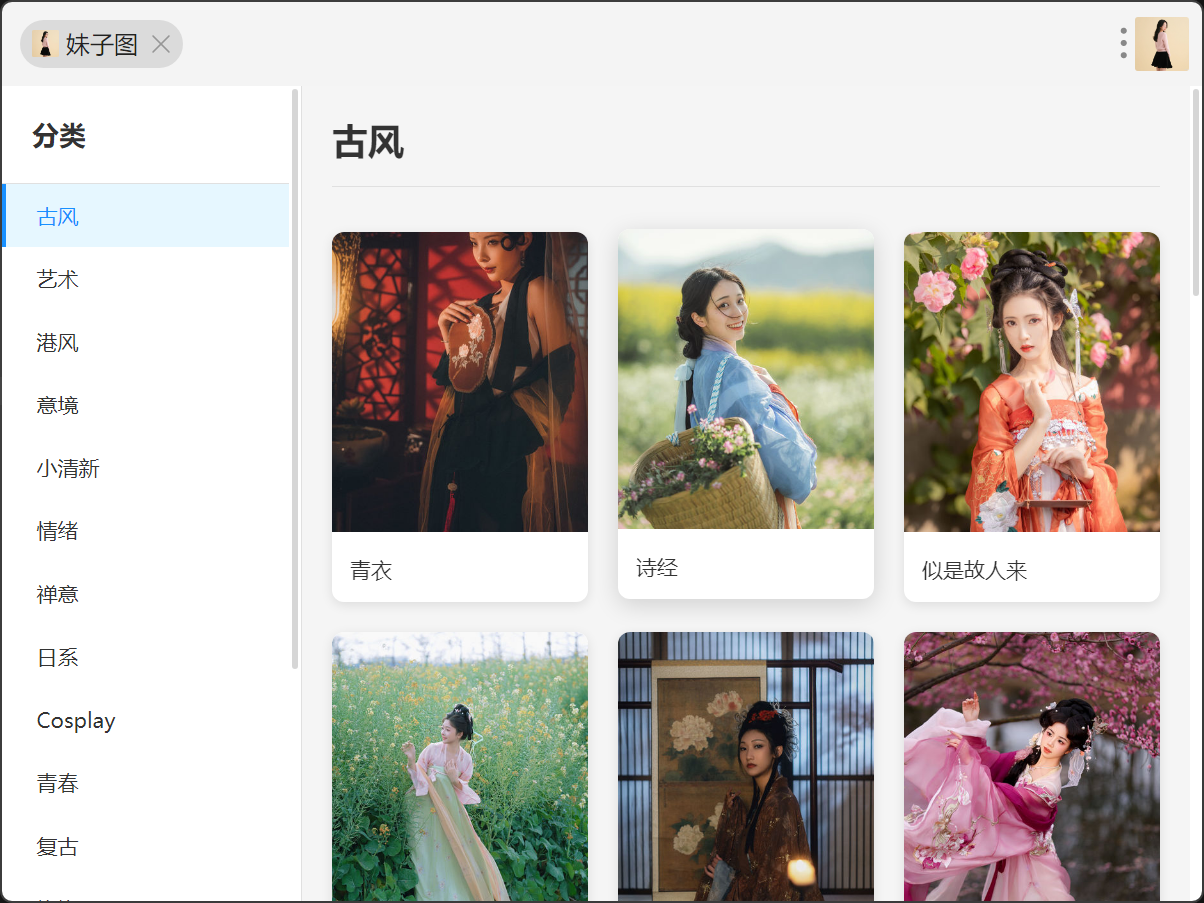Open the profile avatar thumbnail
1204x903 pixels.
pos(1161,44)
